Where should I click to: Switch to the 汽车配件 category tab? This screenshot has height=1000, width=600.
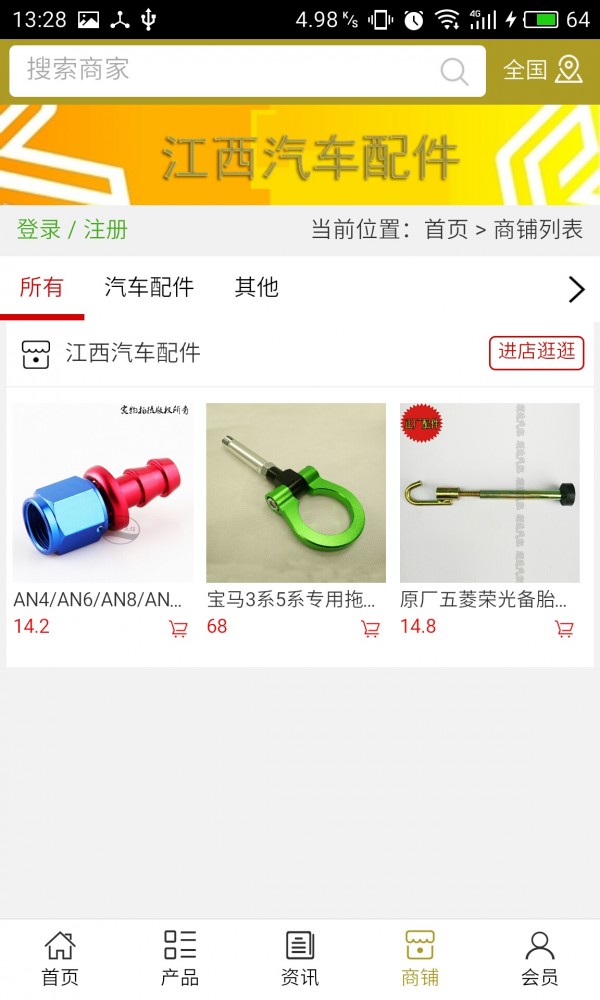(149, 288)
